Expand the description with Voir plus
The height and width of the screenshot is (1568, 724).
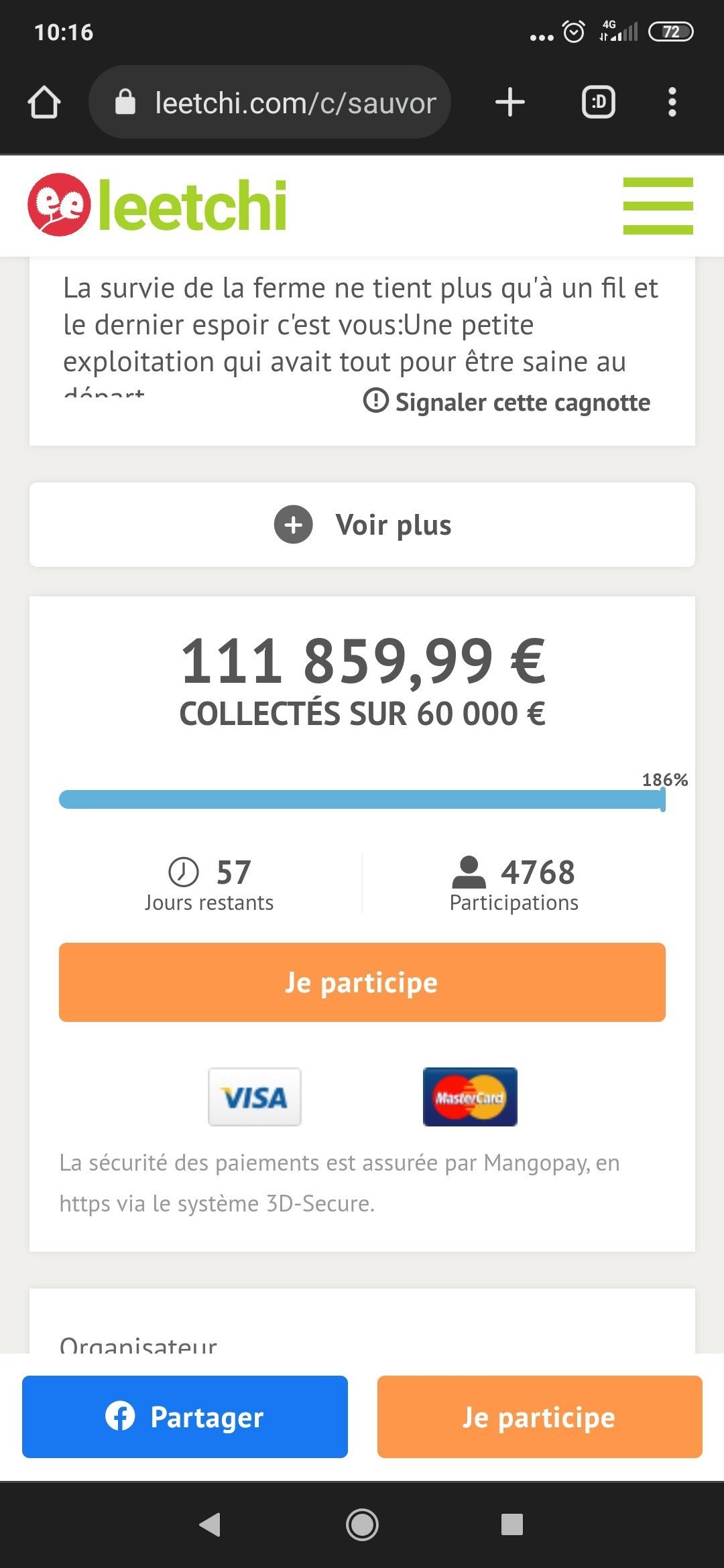point(362,525)
